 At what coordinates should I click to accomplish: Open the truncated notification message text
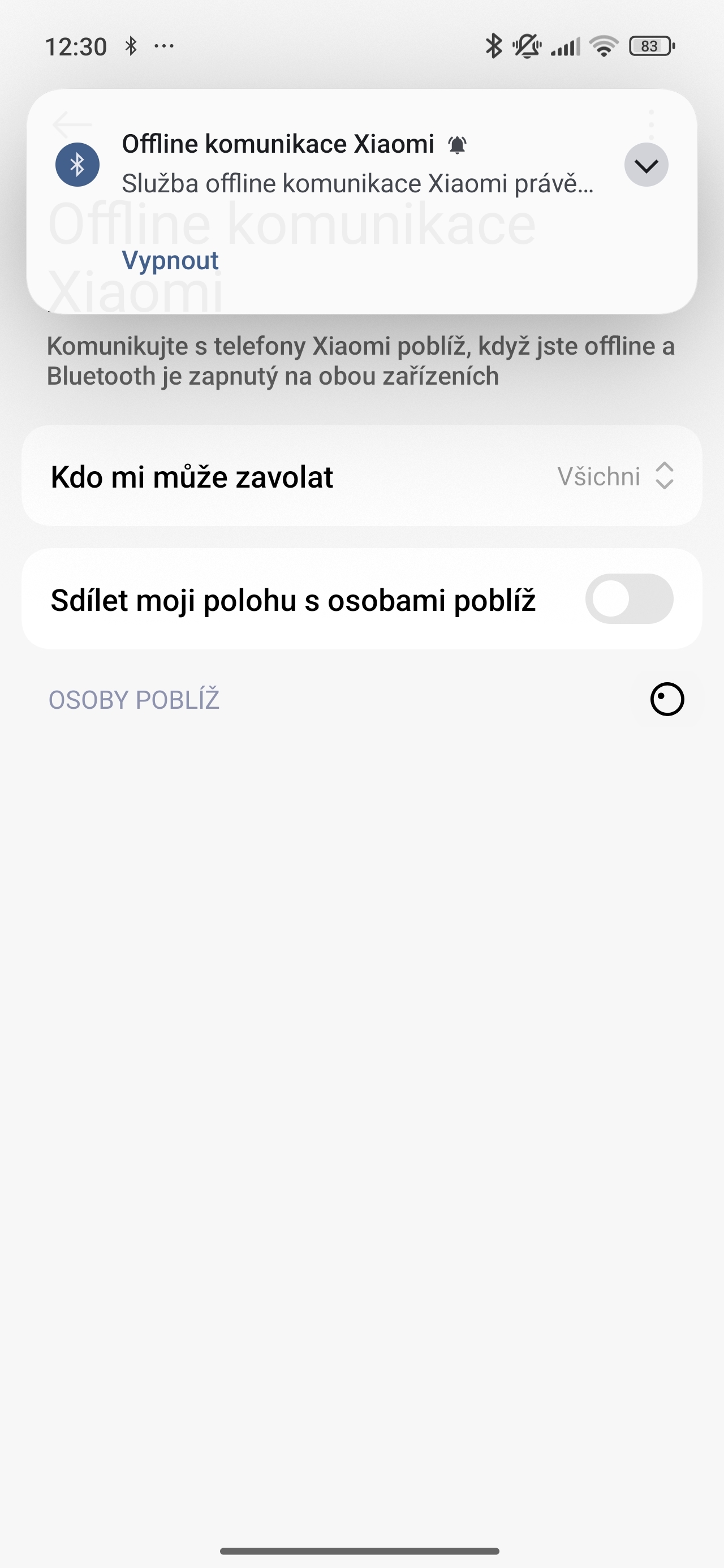click(x=359, y=182)
